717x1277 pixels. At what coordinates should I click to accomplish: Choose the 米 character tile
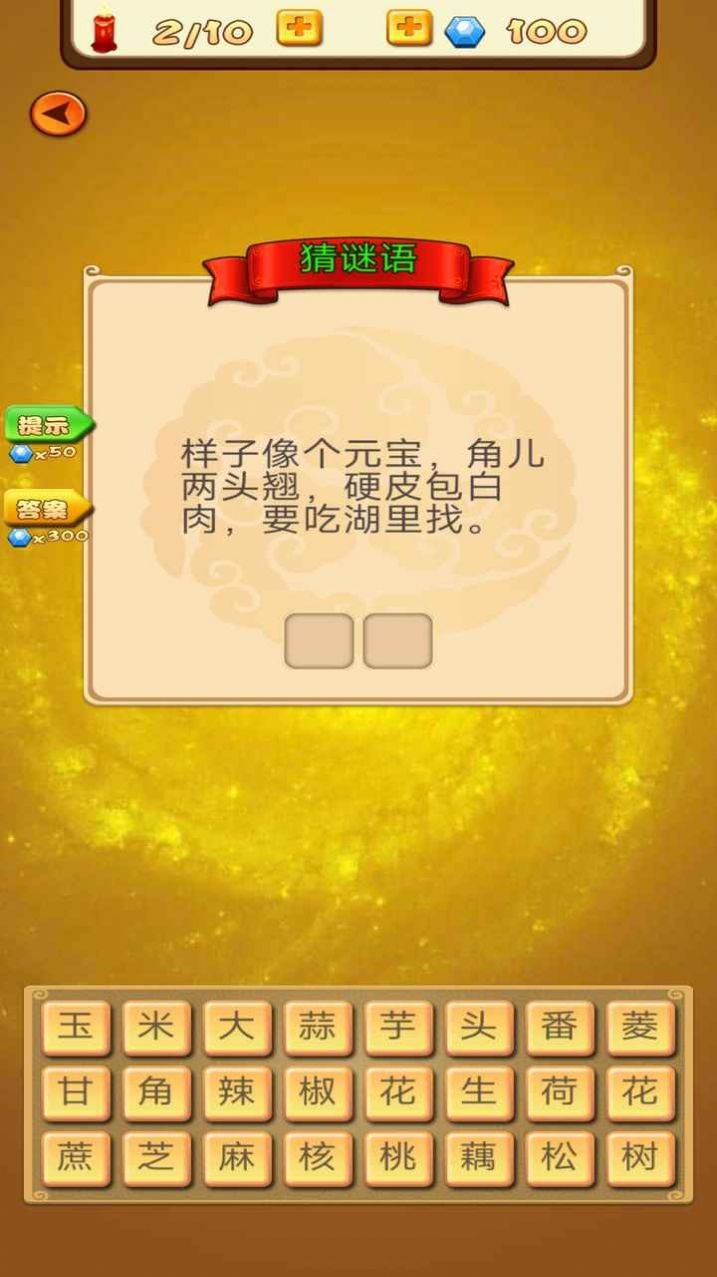[156, 1028]
